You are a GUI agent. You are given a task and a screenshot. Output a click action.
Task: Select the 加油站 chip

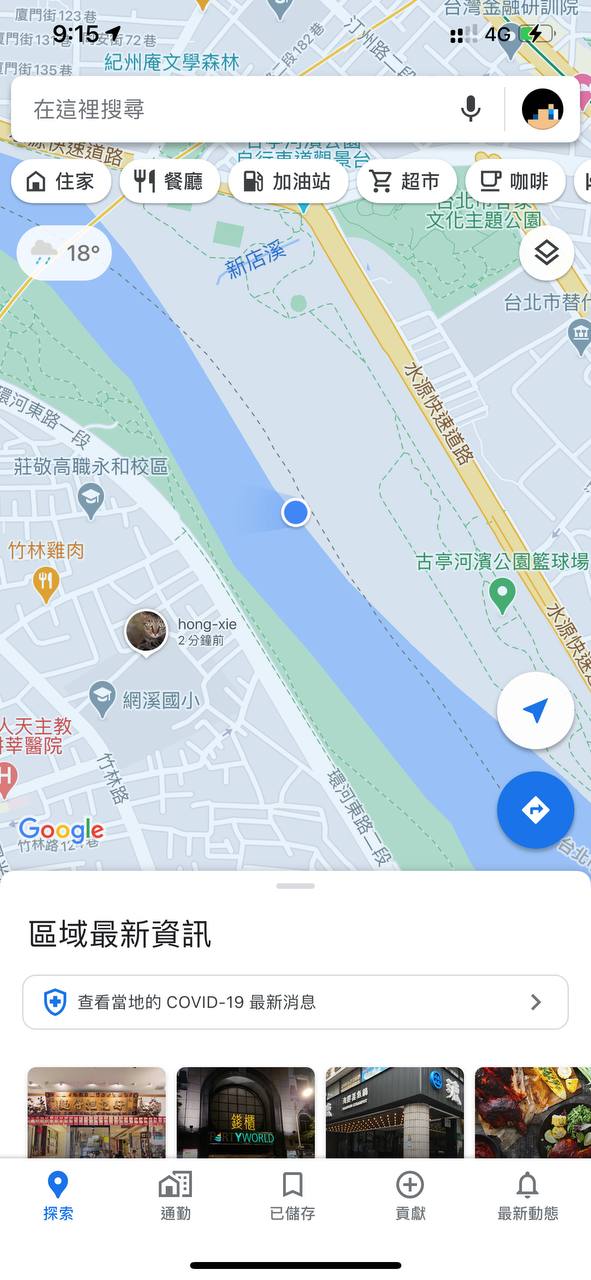[x=288, y=181]
